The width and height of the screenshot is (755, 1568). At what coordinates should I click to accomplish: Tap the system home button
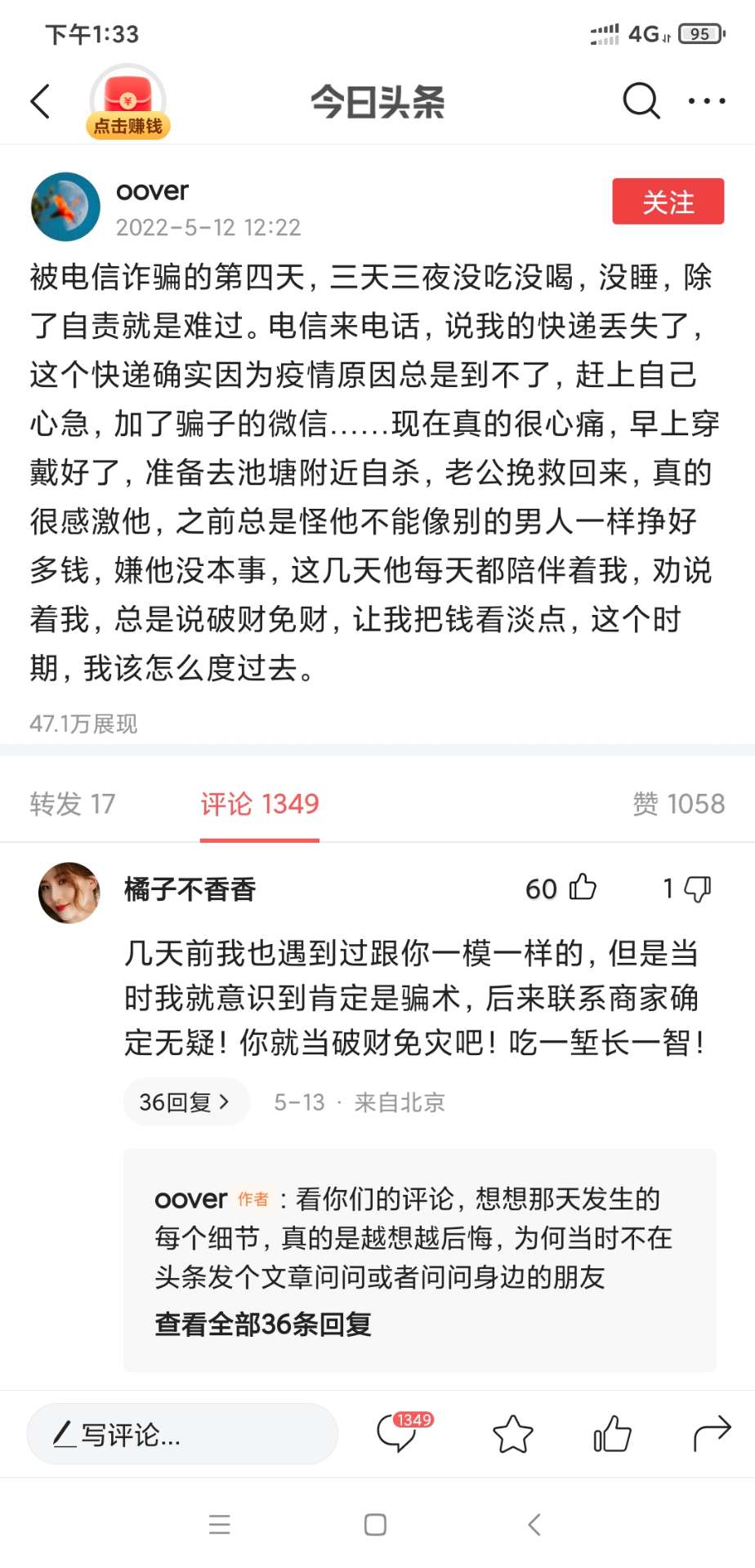coord(375,1525)
